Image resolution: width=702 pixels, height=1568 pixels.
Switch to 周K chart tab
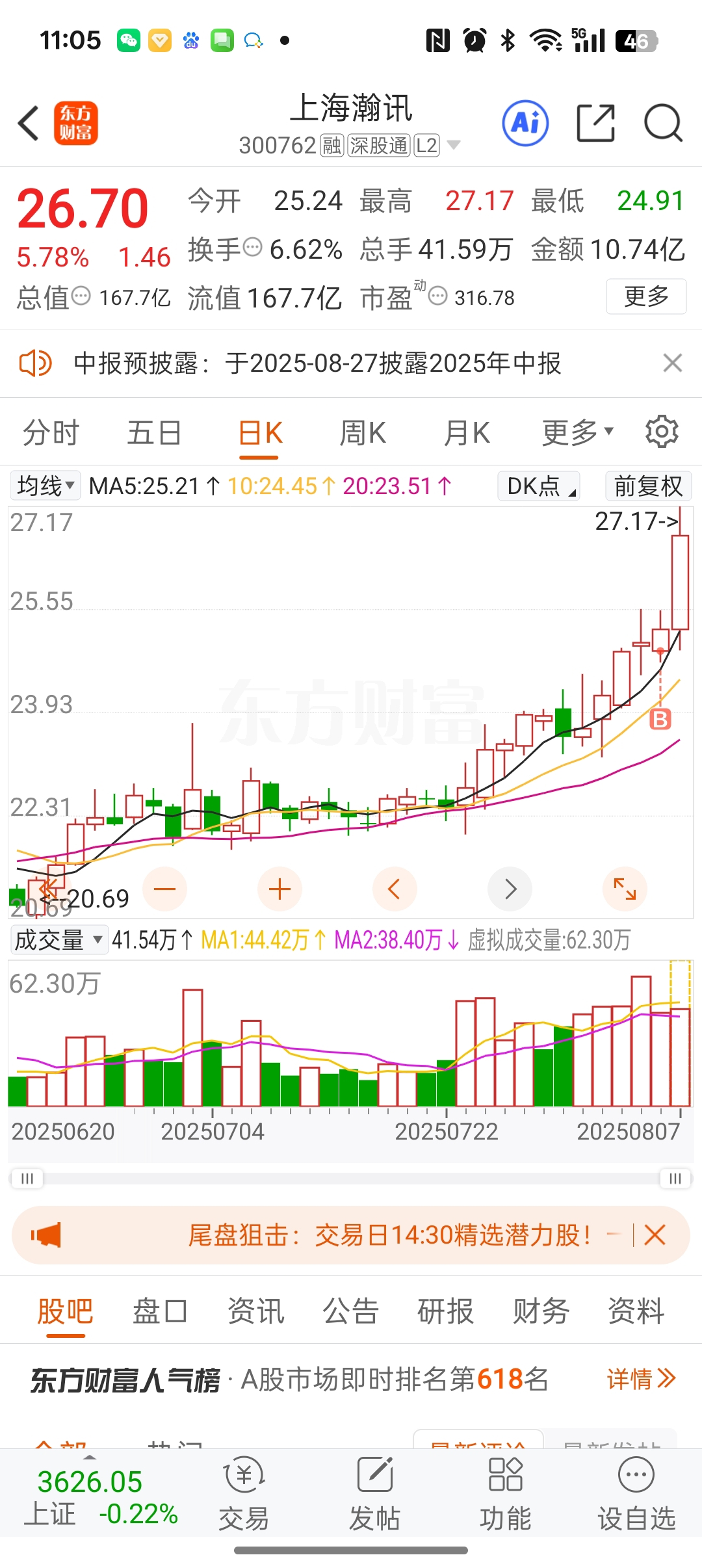pos(363,433)
